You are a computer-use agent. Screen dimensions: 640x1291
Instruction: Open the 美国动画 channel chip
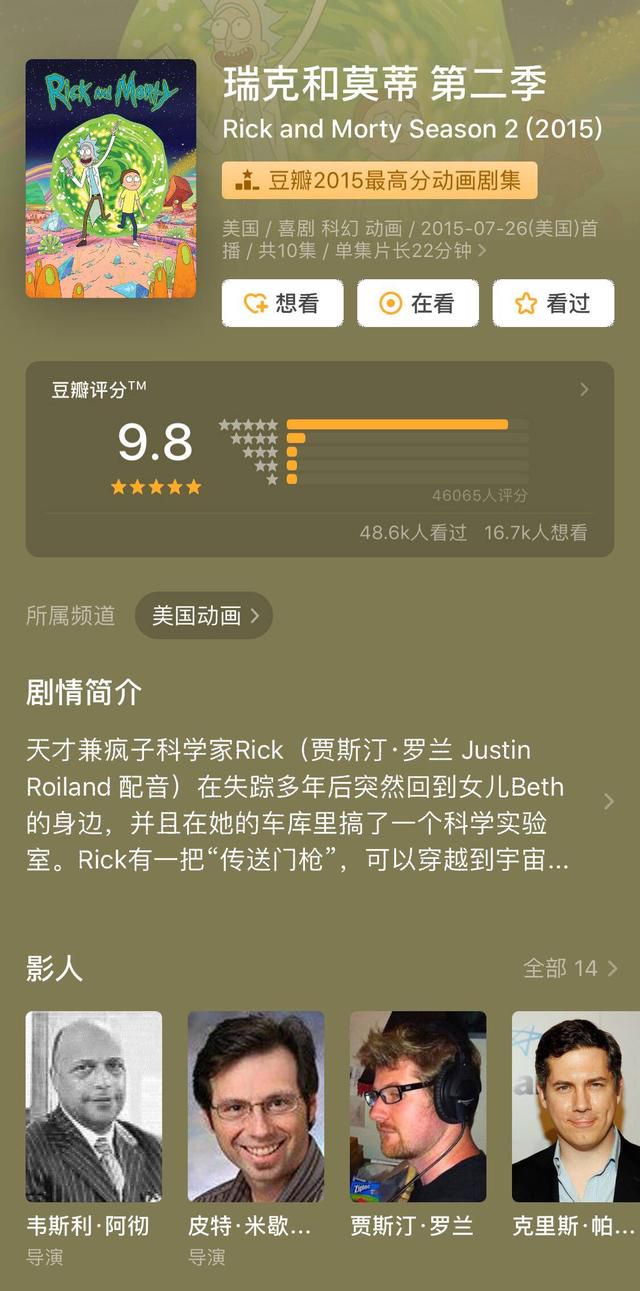point(204,616)
